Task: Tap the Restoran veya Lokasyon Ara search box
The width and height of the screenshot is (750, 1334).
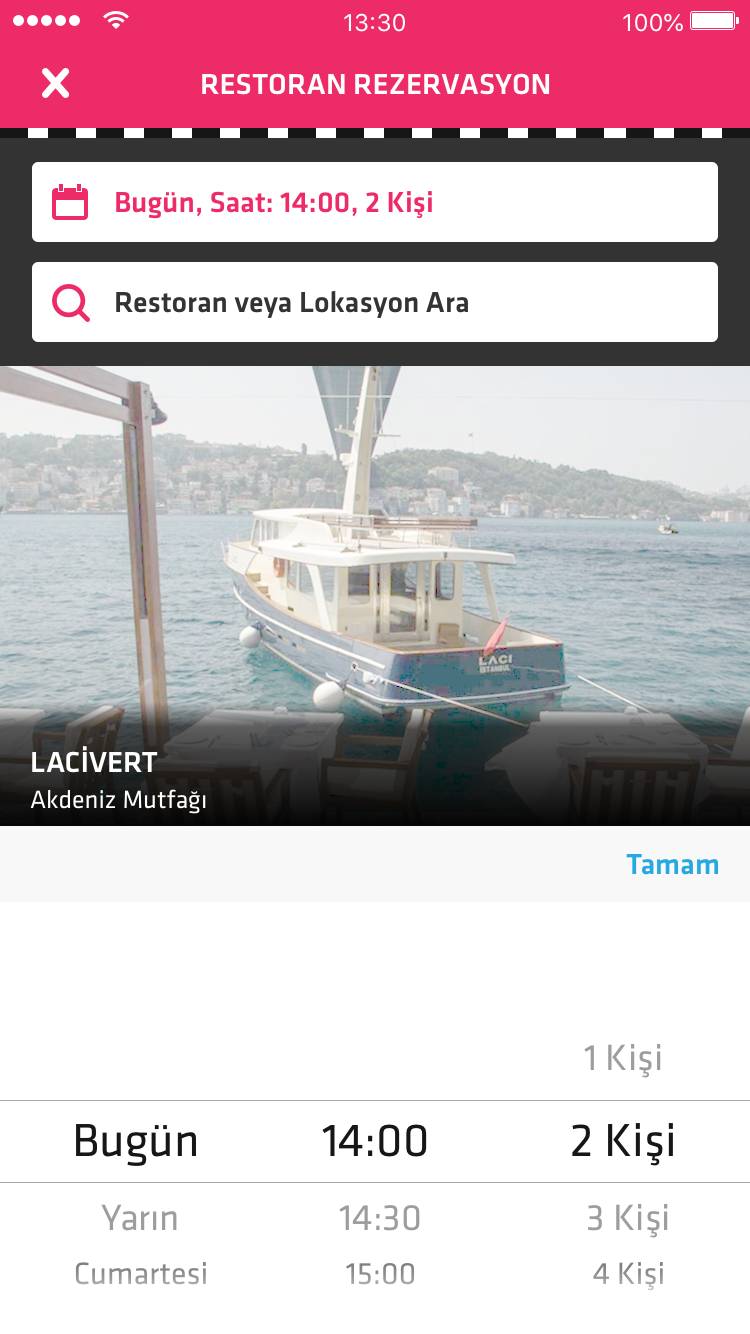Action: point(375,302)
